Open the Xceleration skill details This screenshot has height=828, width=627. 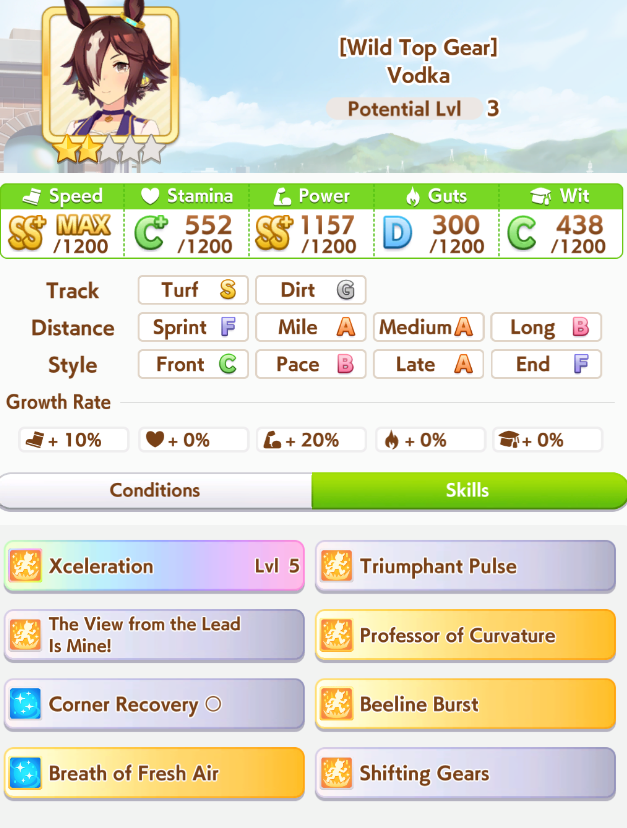pyautogui.click(x=154, y=566)
